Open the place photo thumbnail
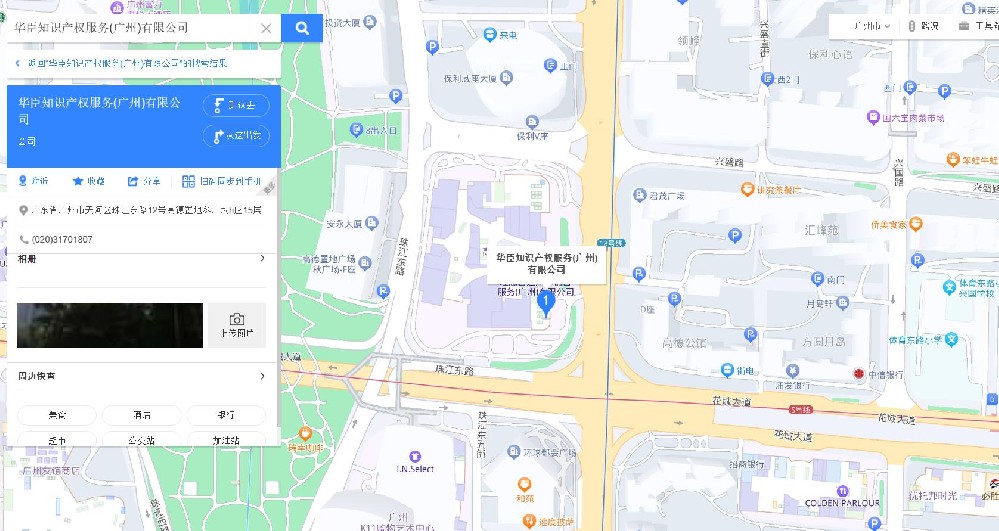This screenshot has height=531, width=999. tap(110, 325)
